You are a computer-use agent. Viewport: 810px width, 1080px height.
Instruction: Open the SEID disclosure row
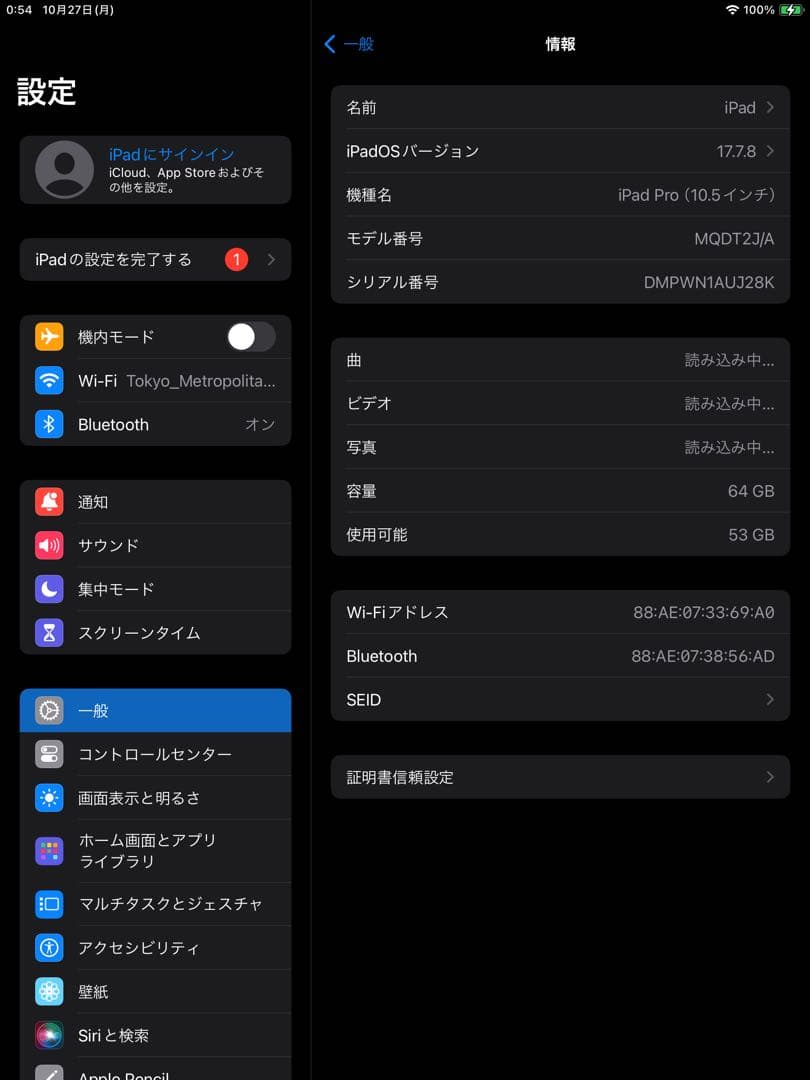coord(560,699)
